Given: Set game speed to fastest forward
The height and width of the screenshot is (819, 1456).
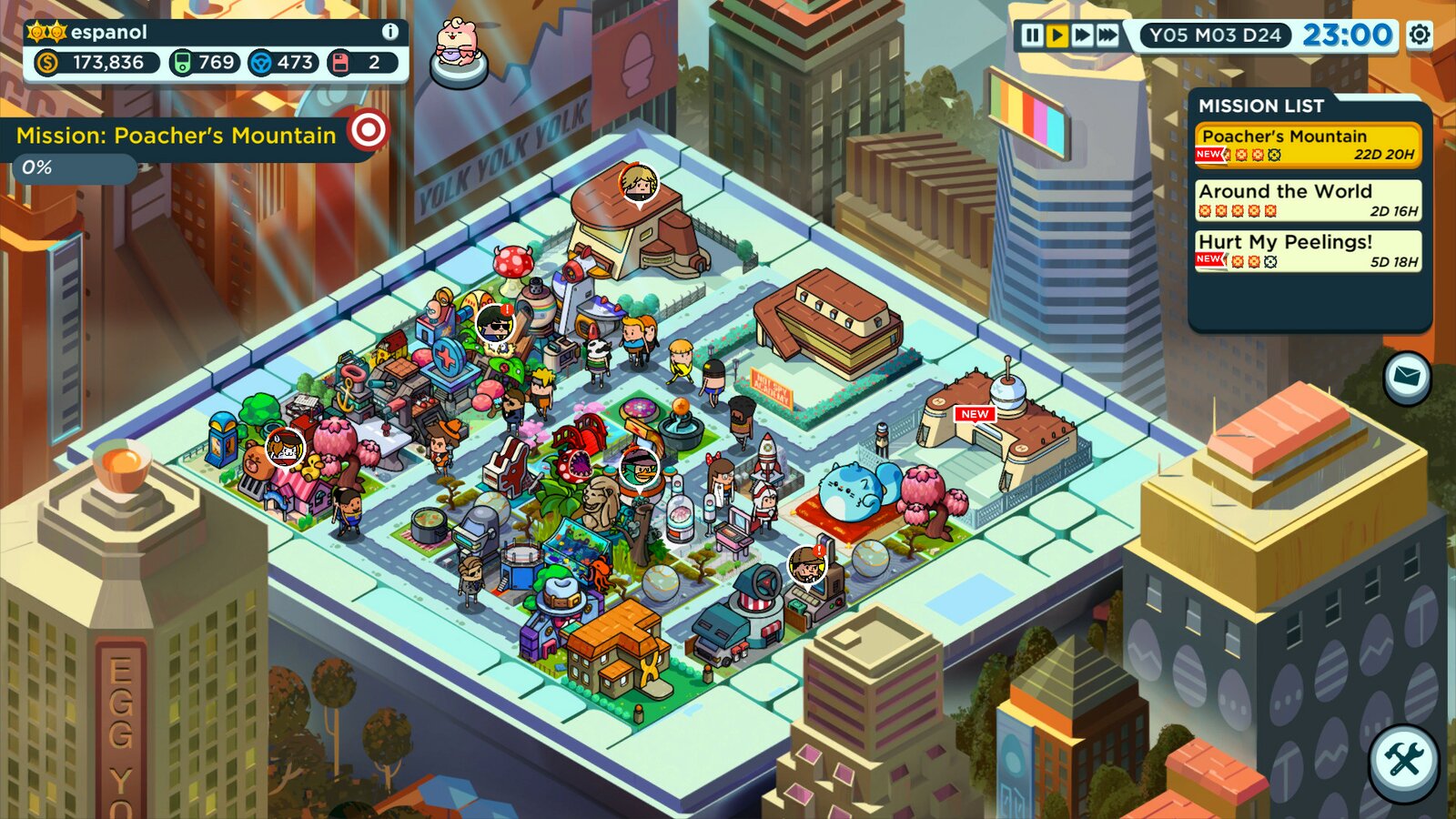Looking at the screenshot, I should 1107,35.
